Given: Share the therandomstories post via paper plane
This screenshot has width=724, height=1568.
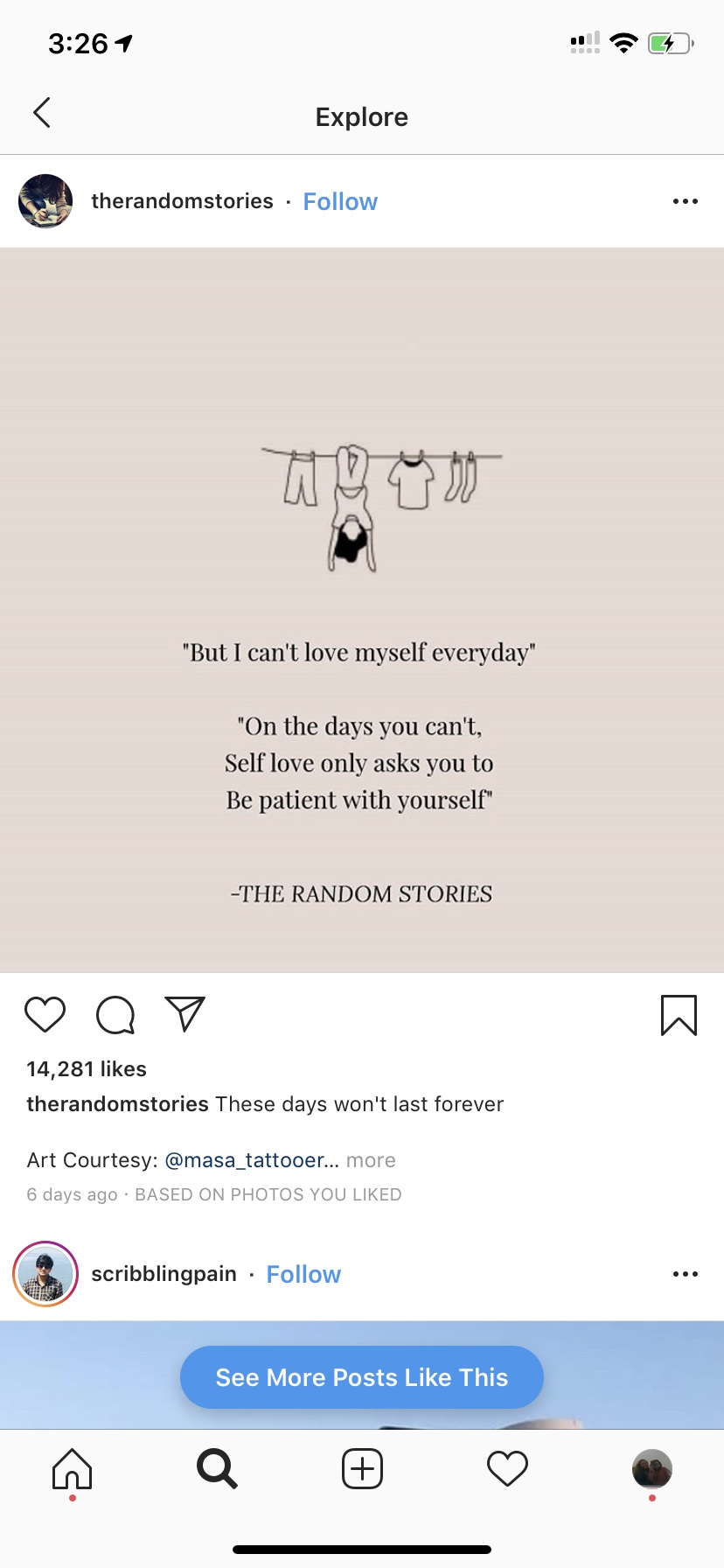Looking at the screenshot, I should coord(185,1014).
